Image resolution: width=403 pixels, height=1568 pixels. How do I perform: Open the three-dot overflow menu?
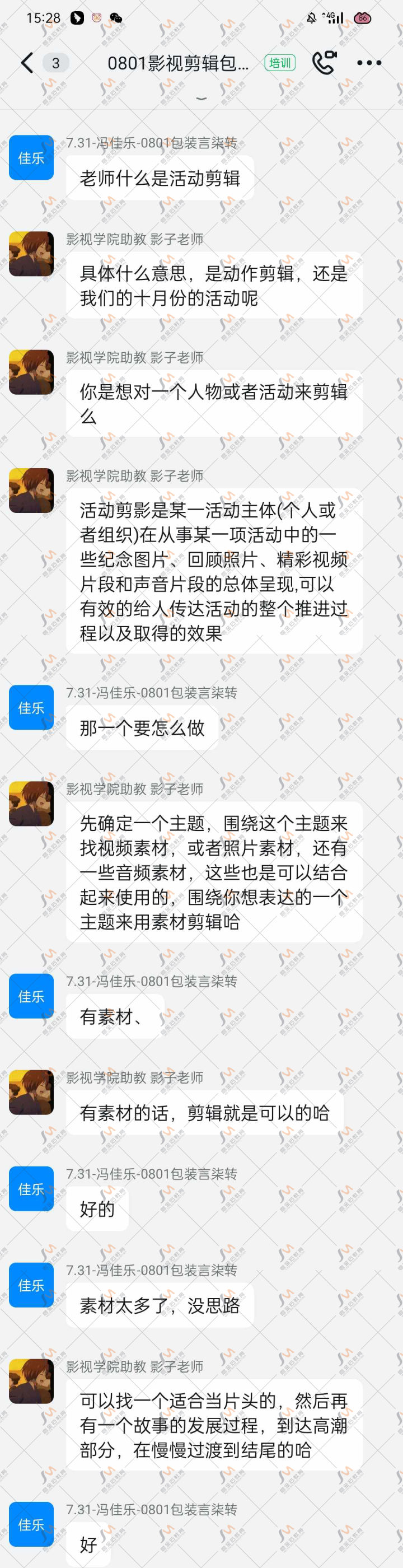point(369,63)
